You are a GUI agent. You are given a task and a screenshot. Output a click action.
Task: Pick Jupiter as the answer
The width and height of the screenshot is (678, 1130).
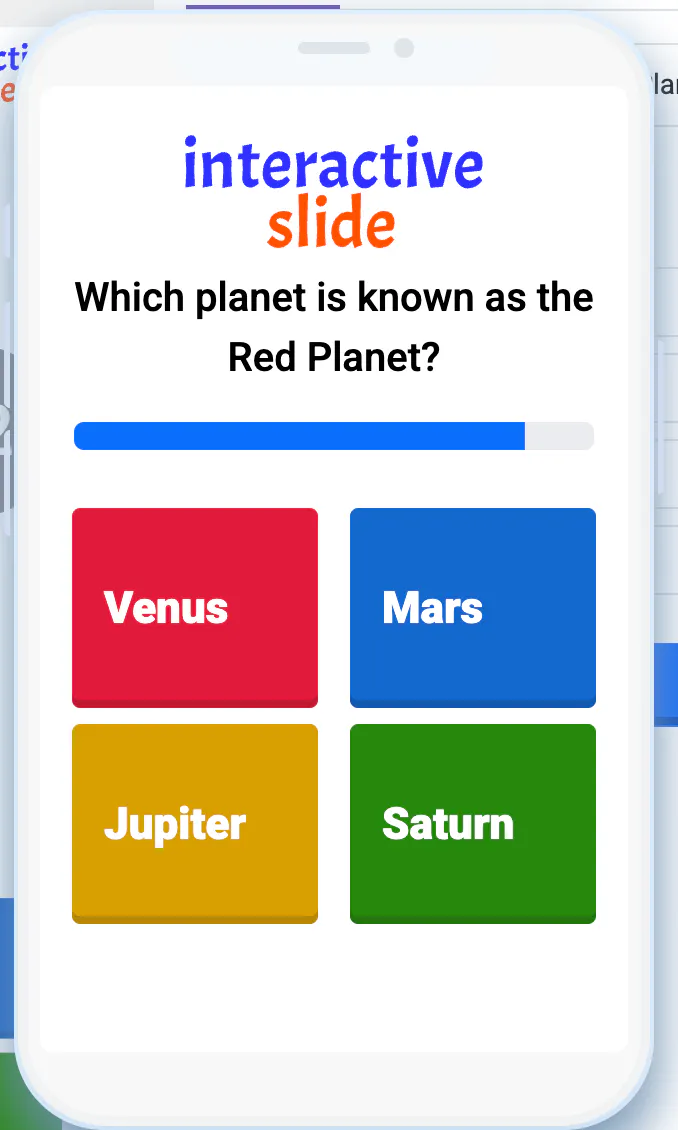point(195,823)
